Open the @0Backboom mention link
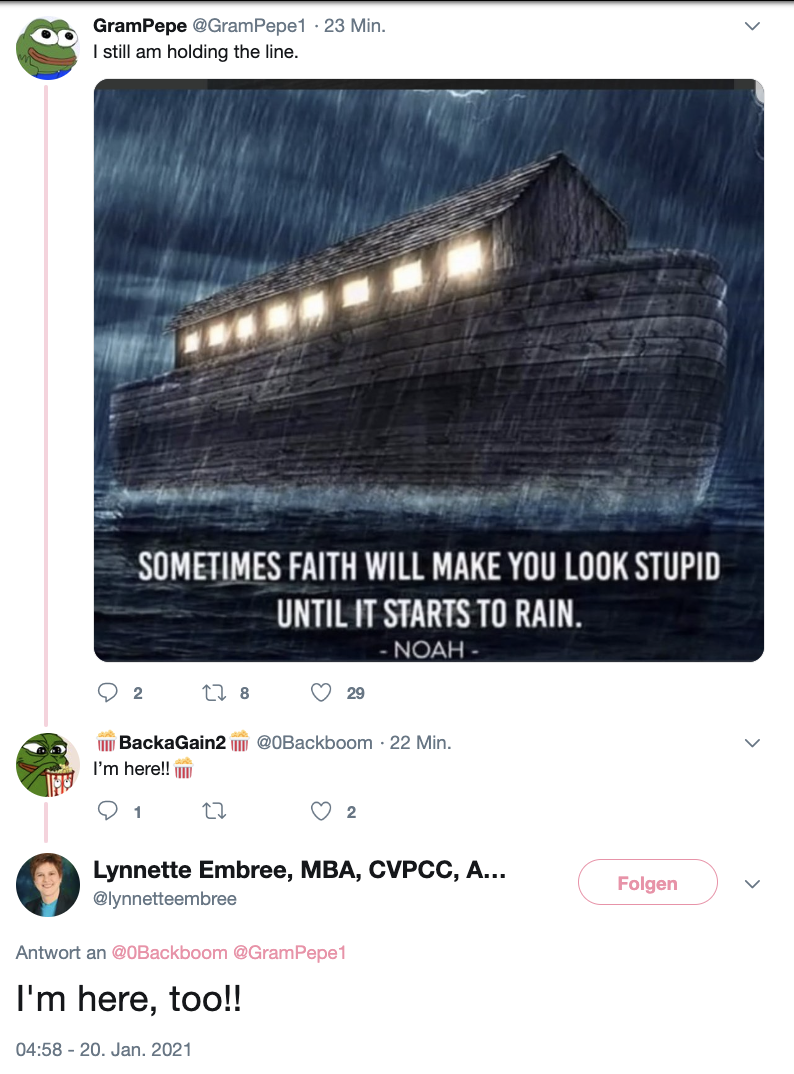Image resolution: width=794 pixels, height=1074 pixels. coord(169,952)
